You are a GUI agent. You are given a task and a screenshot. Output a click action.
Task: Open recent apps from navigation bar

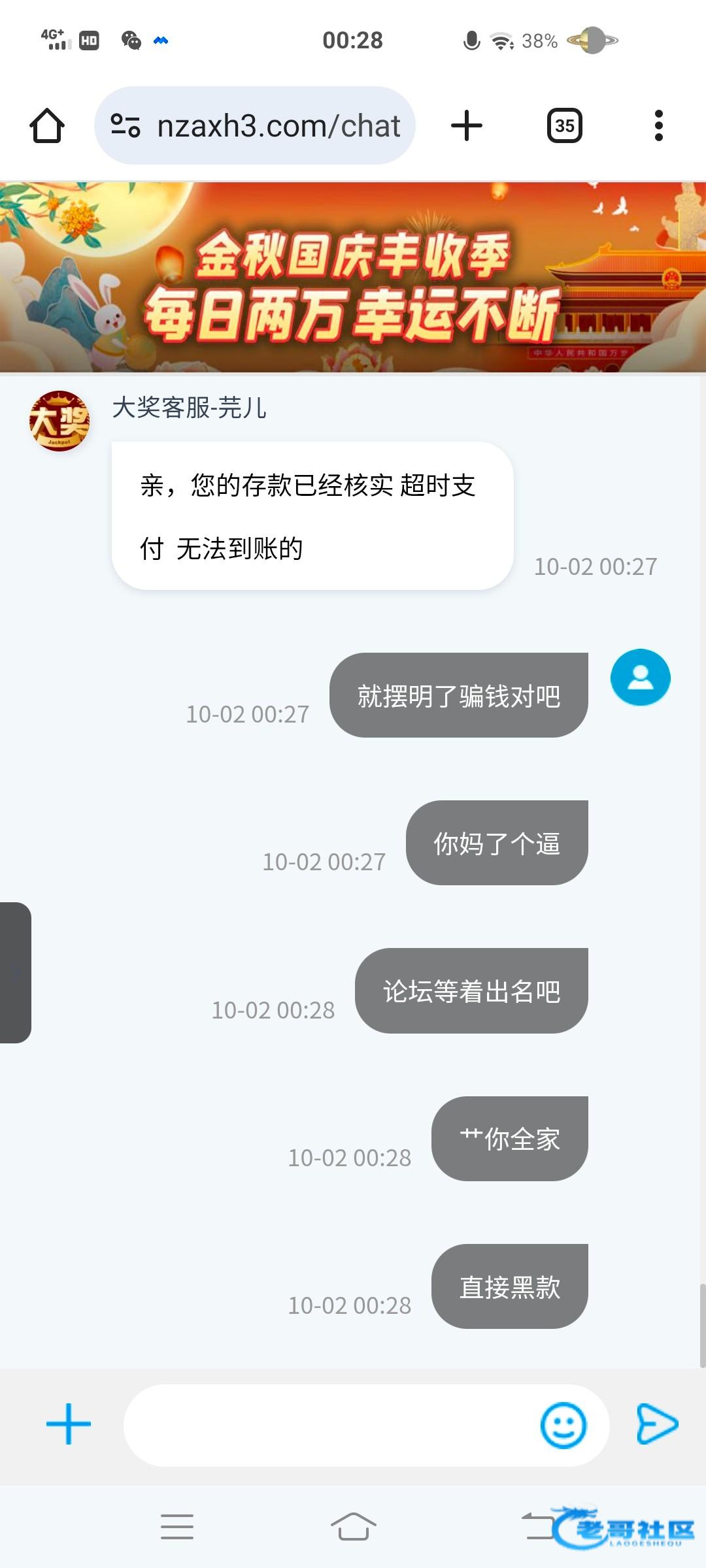pyautogui.click(x=177, y=1527)
